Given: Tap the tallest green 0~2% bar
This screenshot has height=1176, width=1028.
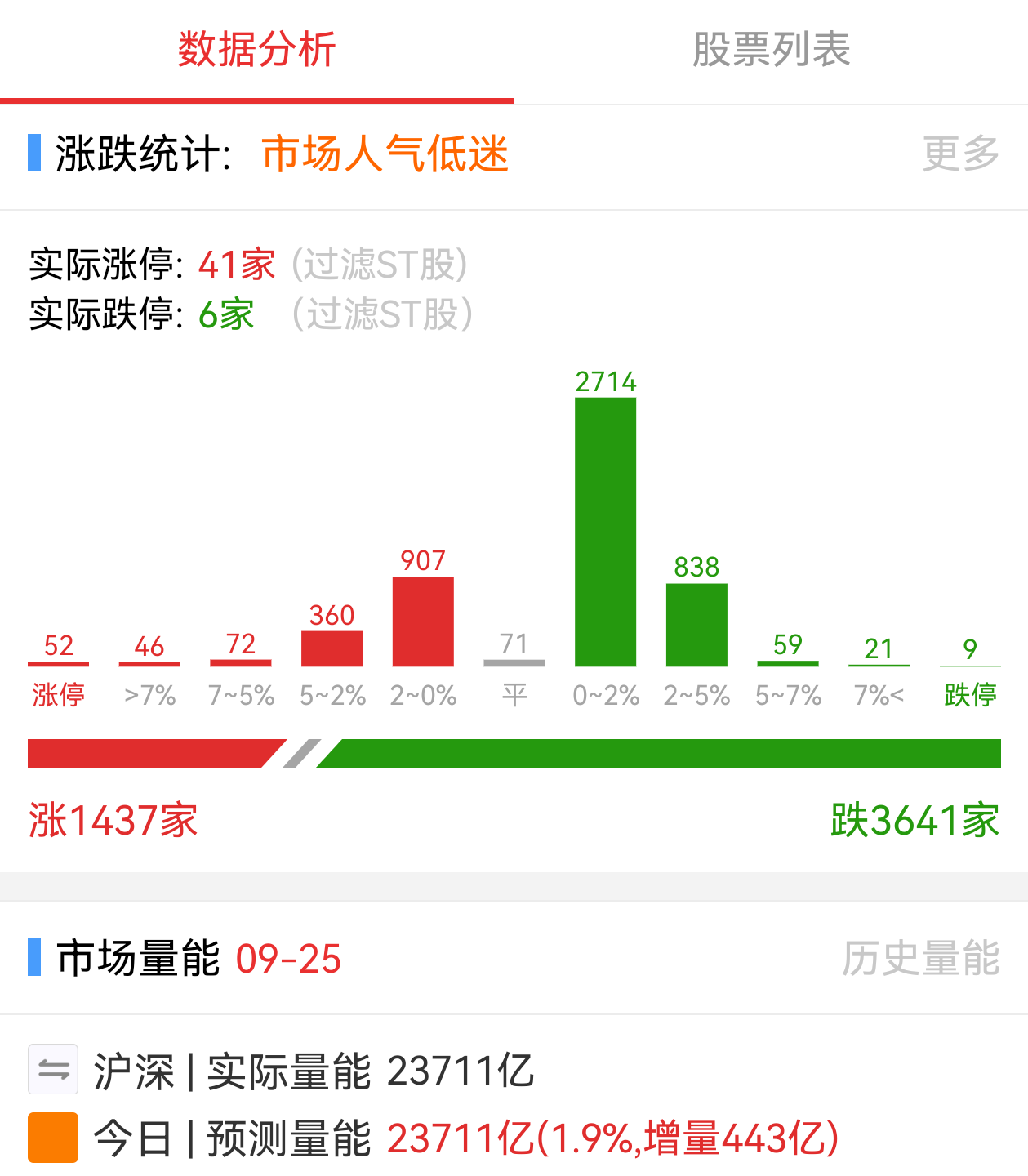Looking at the screenshot, I should [x=606, y=531].
